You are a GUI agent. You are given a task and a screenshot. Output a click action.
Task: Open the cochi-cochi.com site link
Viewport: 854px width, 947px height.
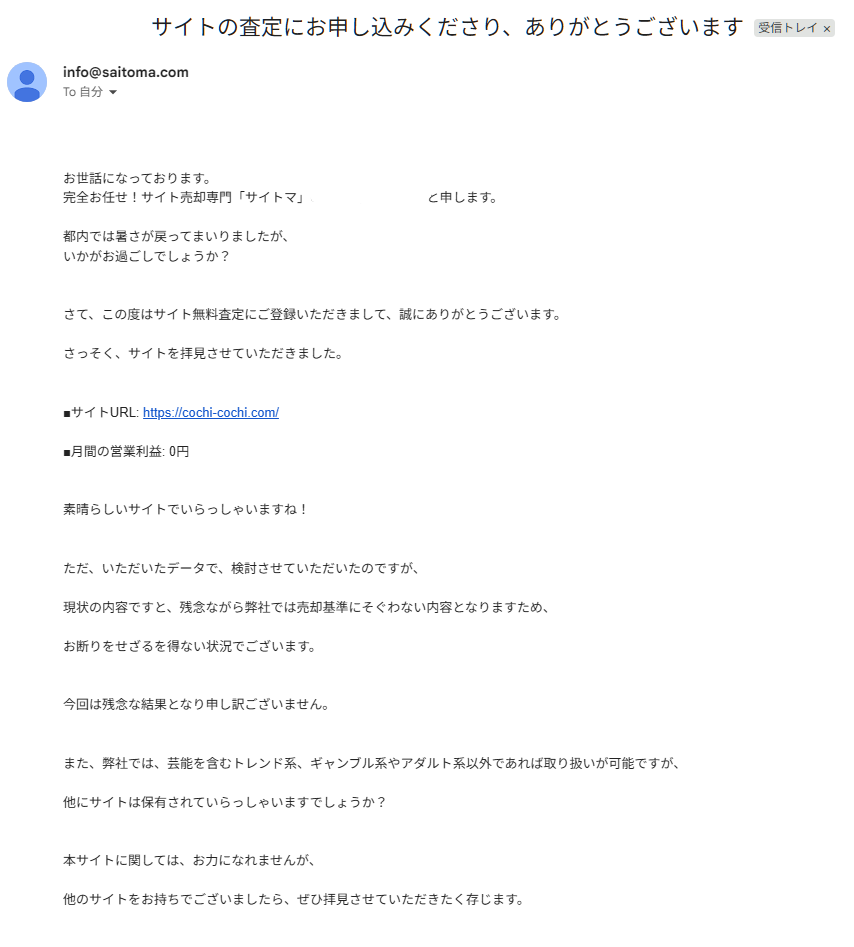click(211, 413)
